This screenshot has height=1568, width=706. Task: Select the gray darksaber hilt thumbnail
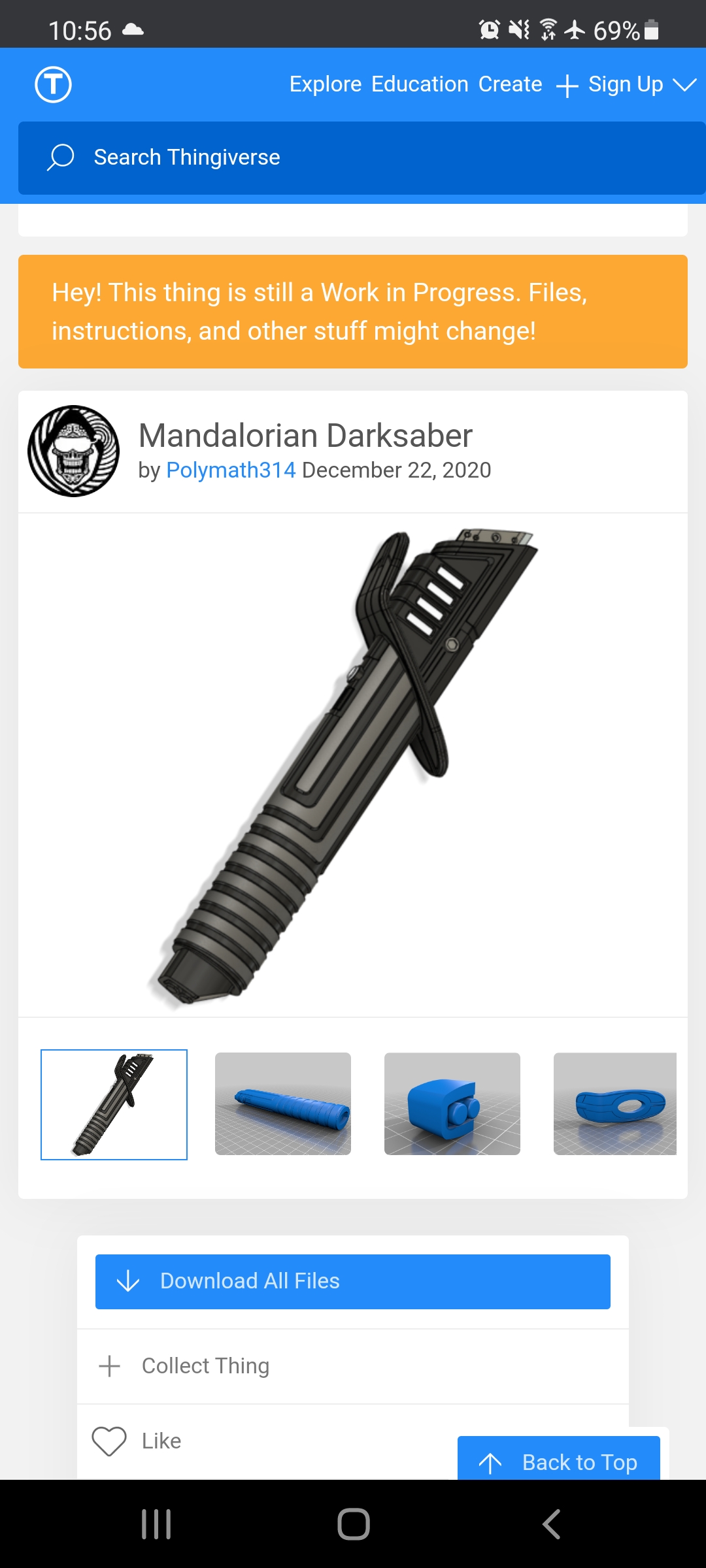pos(114,1104)
